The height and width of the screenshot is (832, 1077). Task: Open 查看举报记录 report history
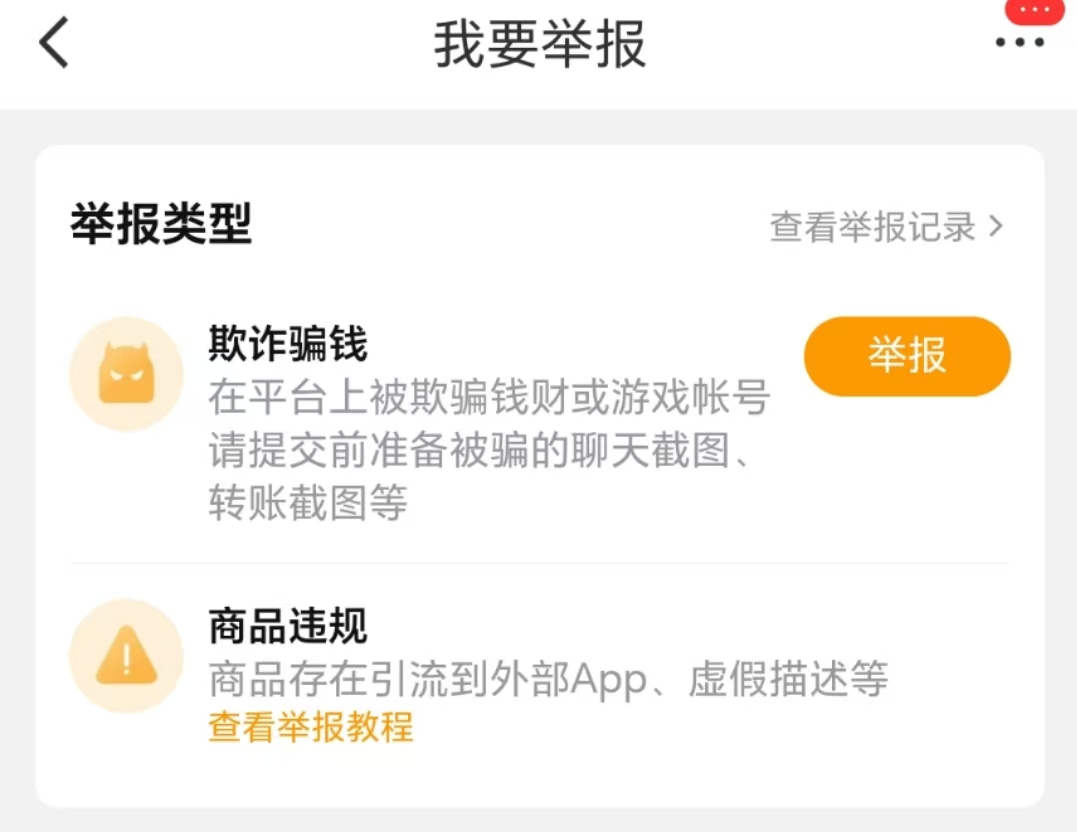point(886,227)
